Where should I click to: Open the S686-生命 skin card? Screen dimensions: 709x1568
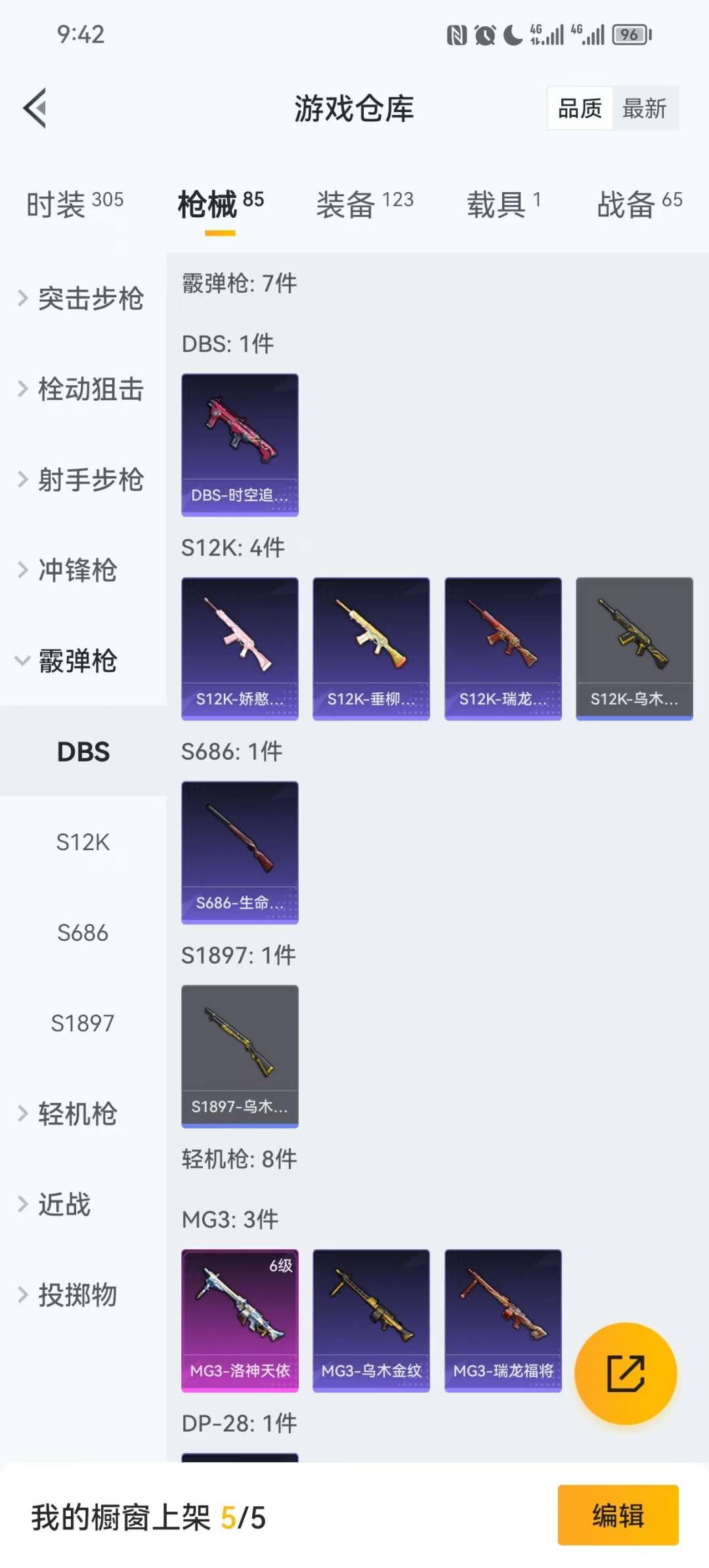coord(240,852)
